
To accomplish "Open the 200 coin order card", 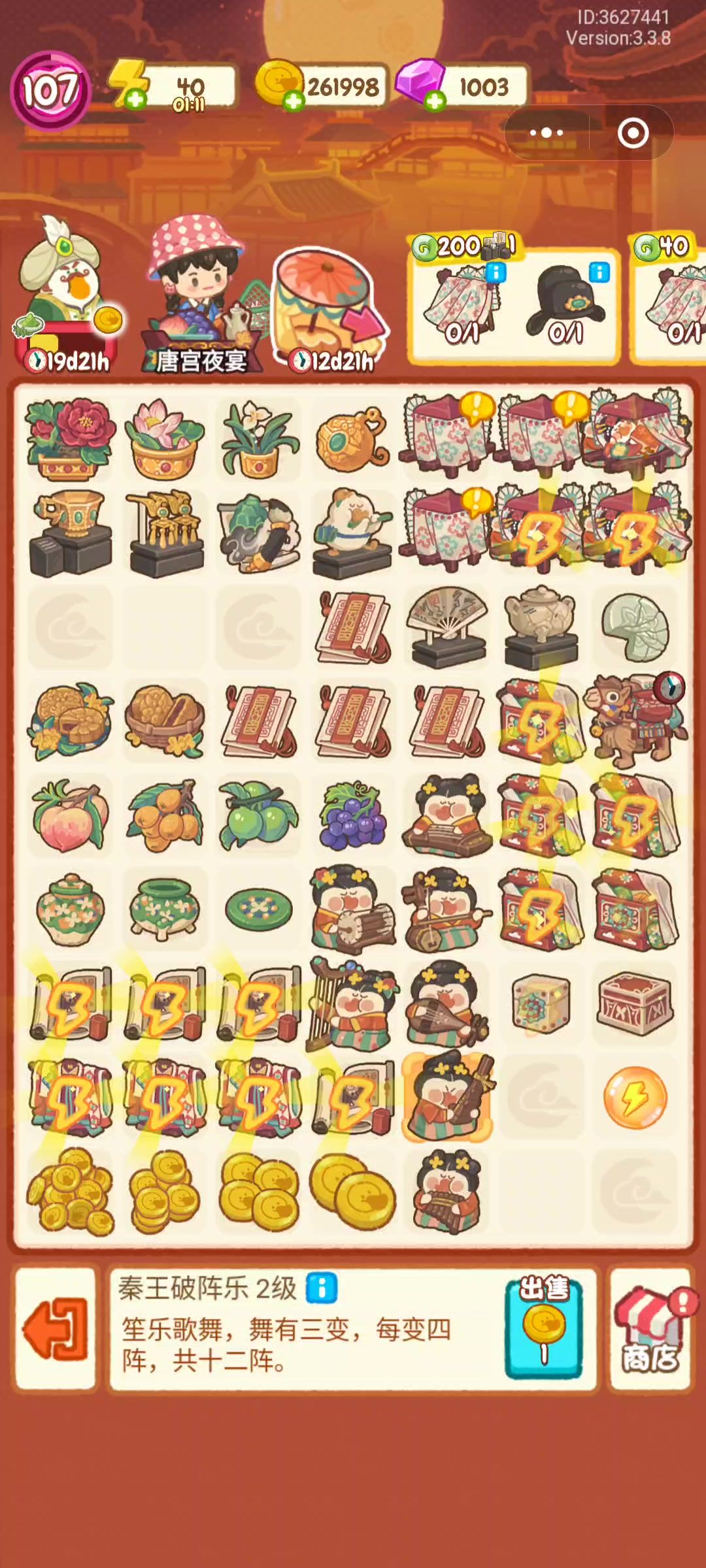I will [x=513, y=304].
